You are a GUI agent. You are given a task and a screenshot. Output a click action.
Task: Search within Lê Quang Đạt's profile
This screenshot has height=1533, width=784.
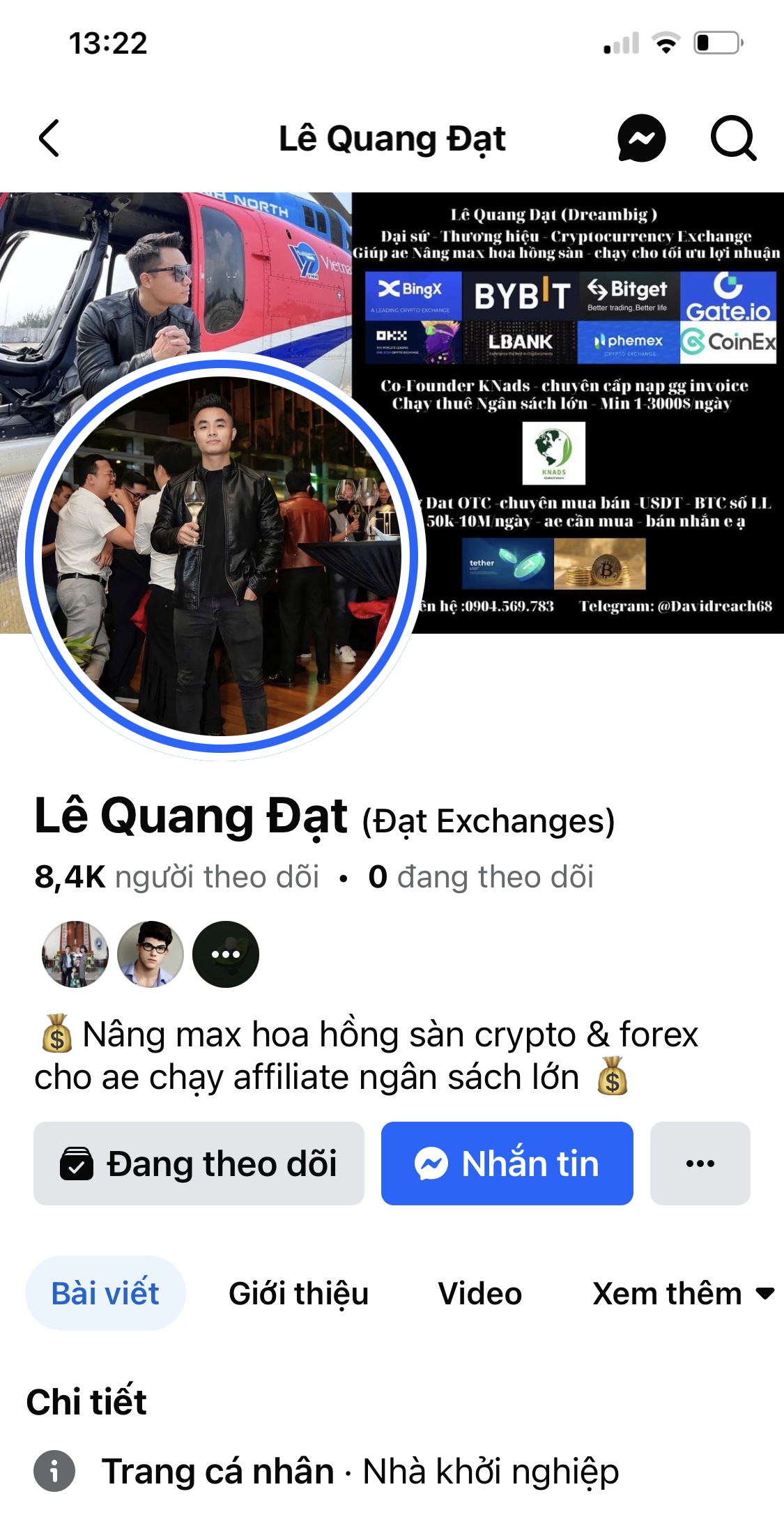click(x=733, y=138)
